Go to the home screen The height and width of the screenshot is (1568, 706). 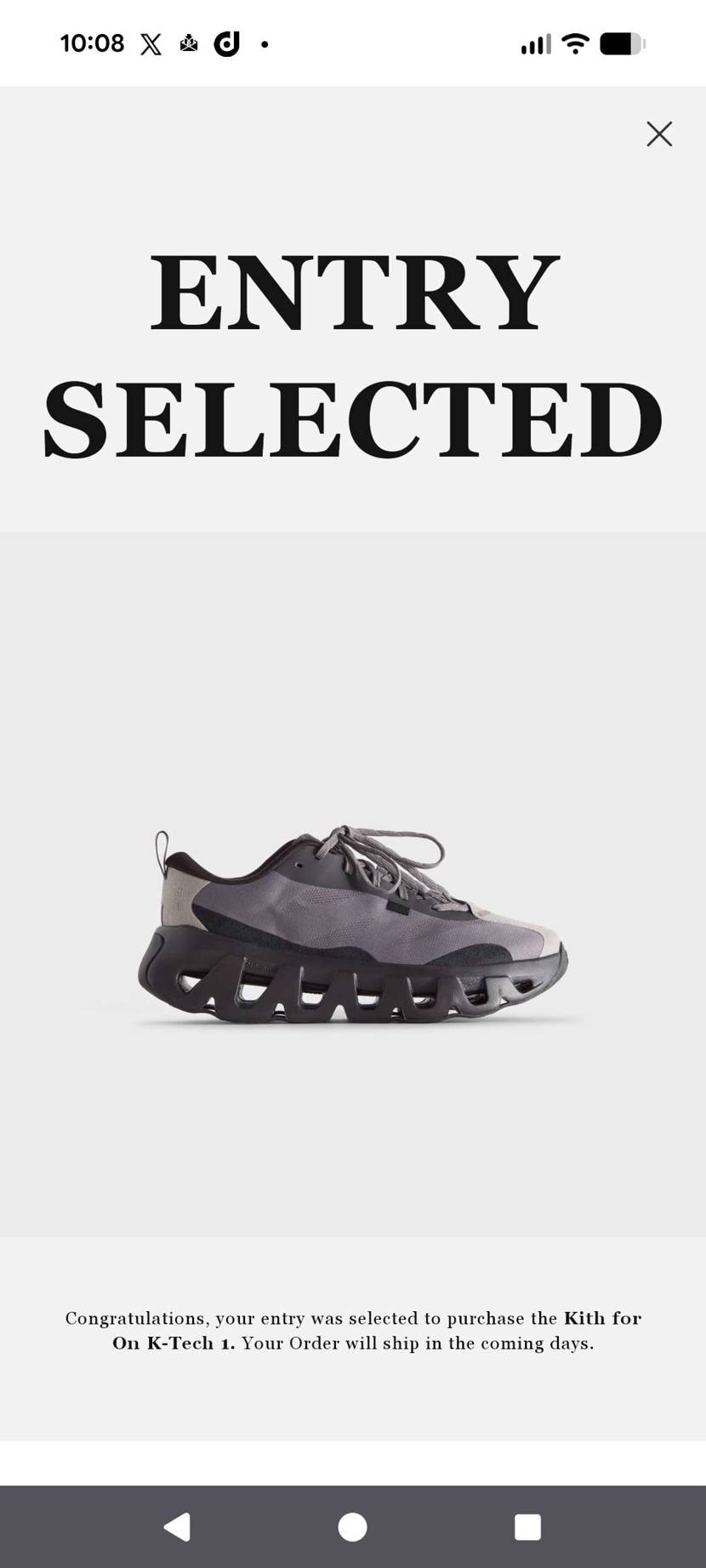pos(352,1526)
